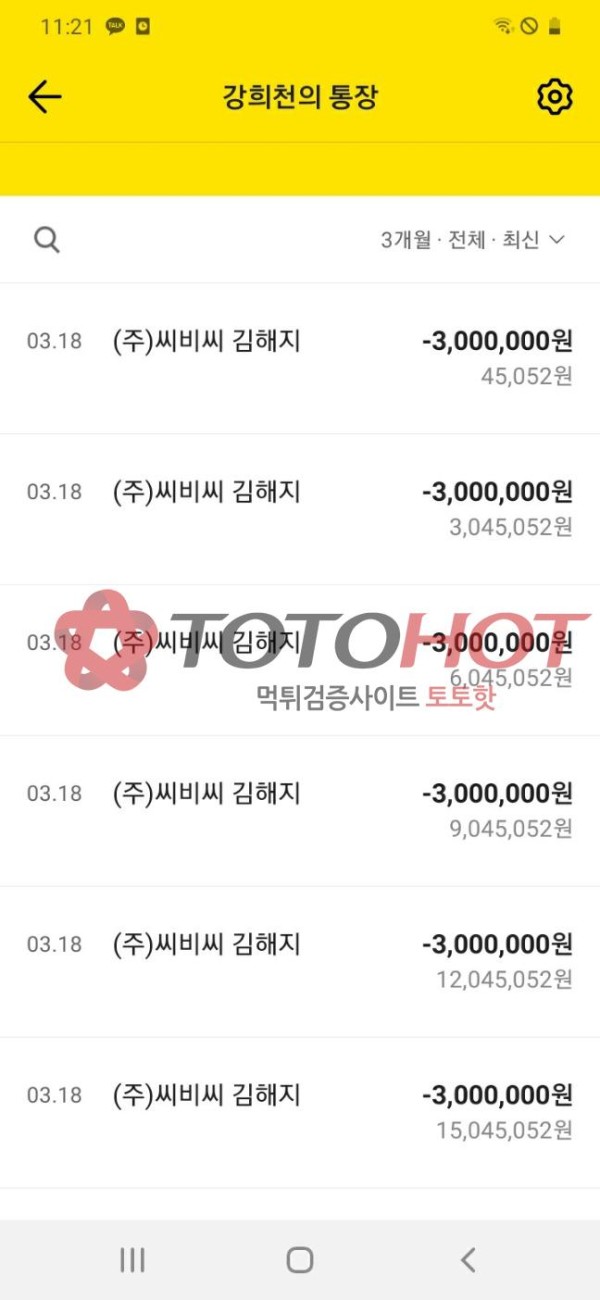Open the transaction with balance 45,052원
The width and height of the screenshot is (600, 1300).
pyautogui.click(x=300, y=358)
